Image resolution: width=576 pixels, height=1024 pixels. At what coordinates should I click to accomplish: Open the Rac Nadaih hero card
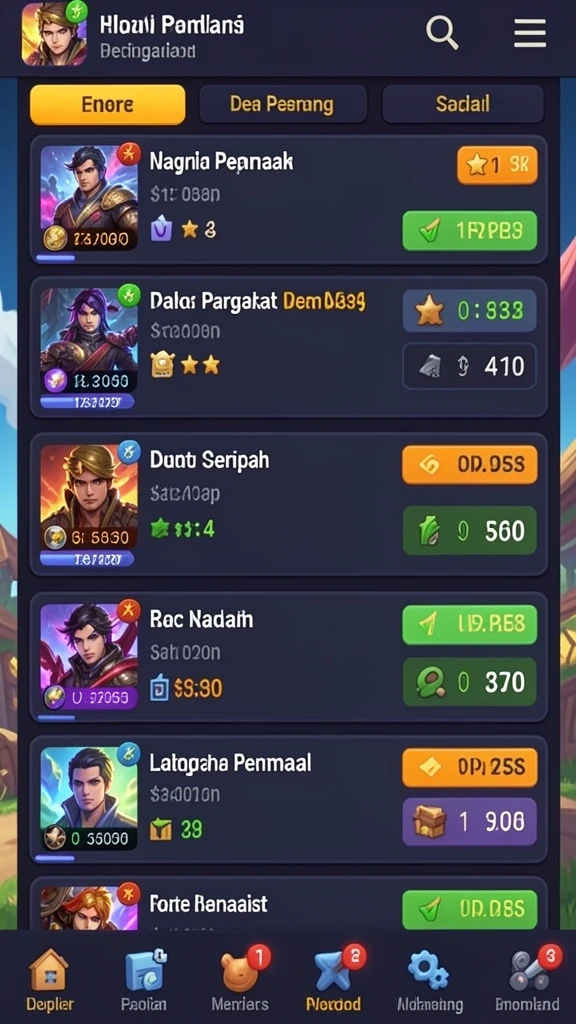coord(289,657)
